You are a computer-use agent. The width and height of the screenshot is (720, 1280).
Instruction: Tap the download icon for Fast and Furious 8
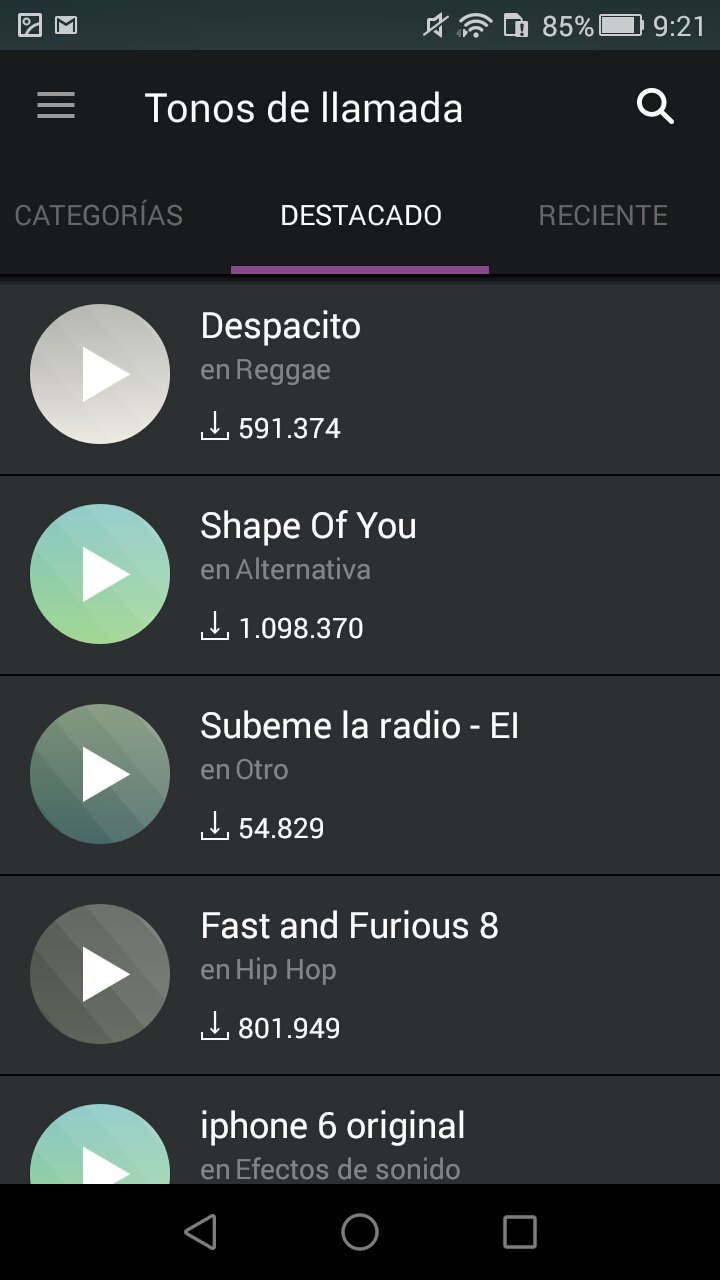[215, 1026]
